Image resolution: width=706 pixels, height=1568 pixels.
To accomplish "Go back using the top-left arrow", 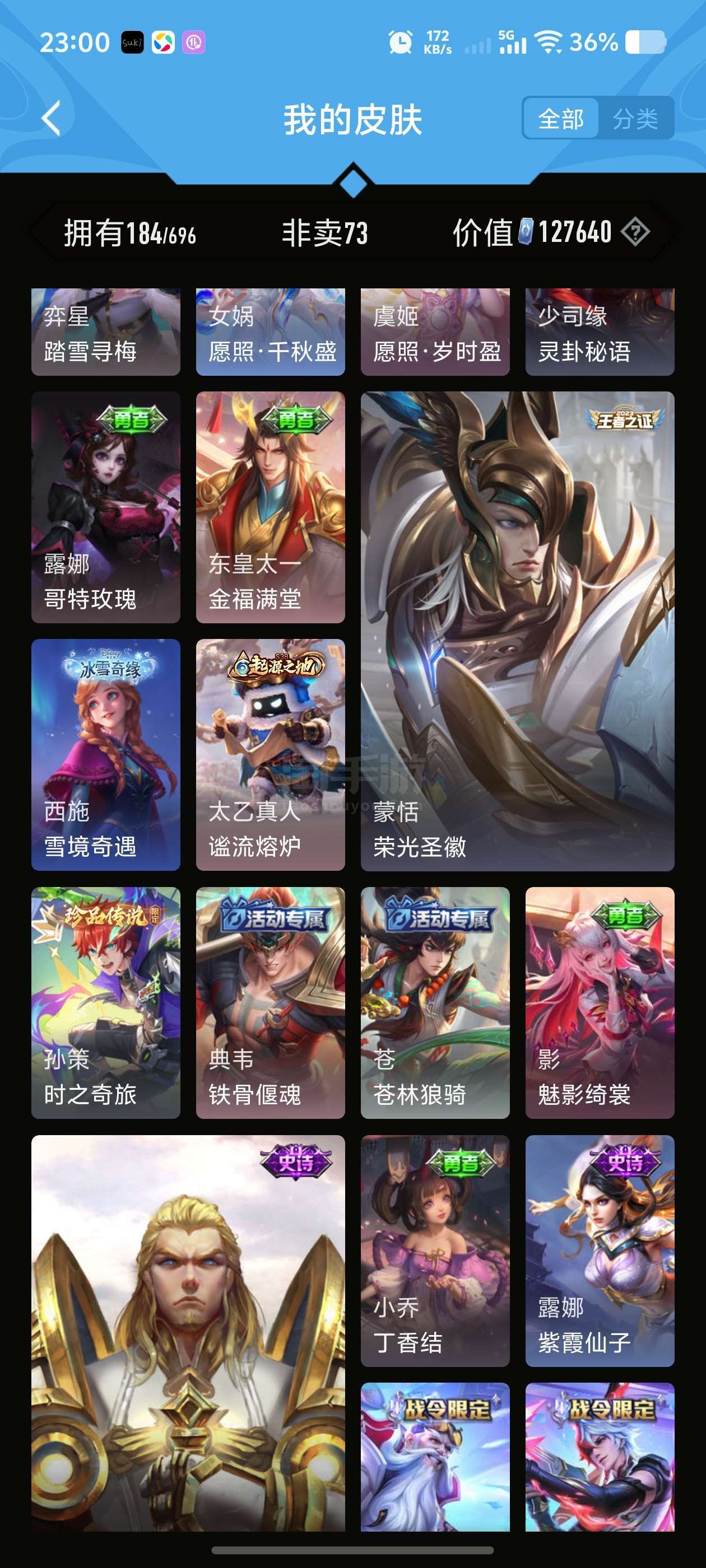I will [52, 119].
